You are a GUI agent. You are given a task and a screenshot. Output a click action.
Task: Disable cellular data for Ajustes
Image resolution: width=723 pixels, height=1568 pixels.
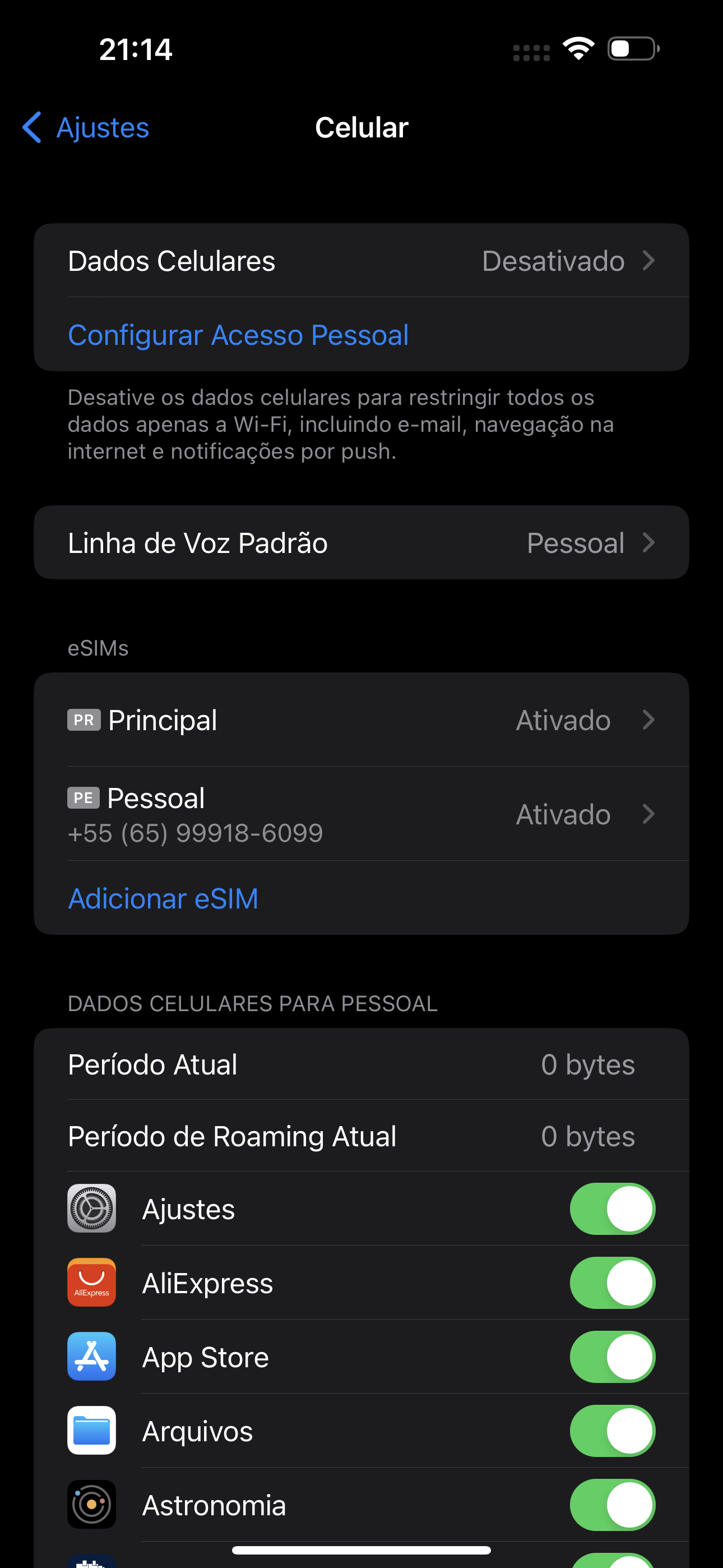point(611,1209)
